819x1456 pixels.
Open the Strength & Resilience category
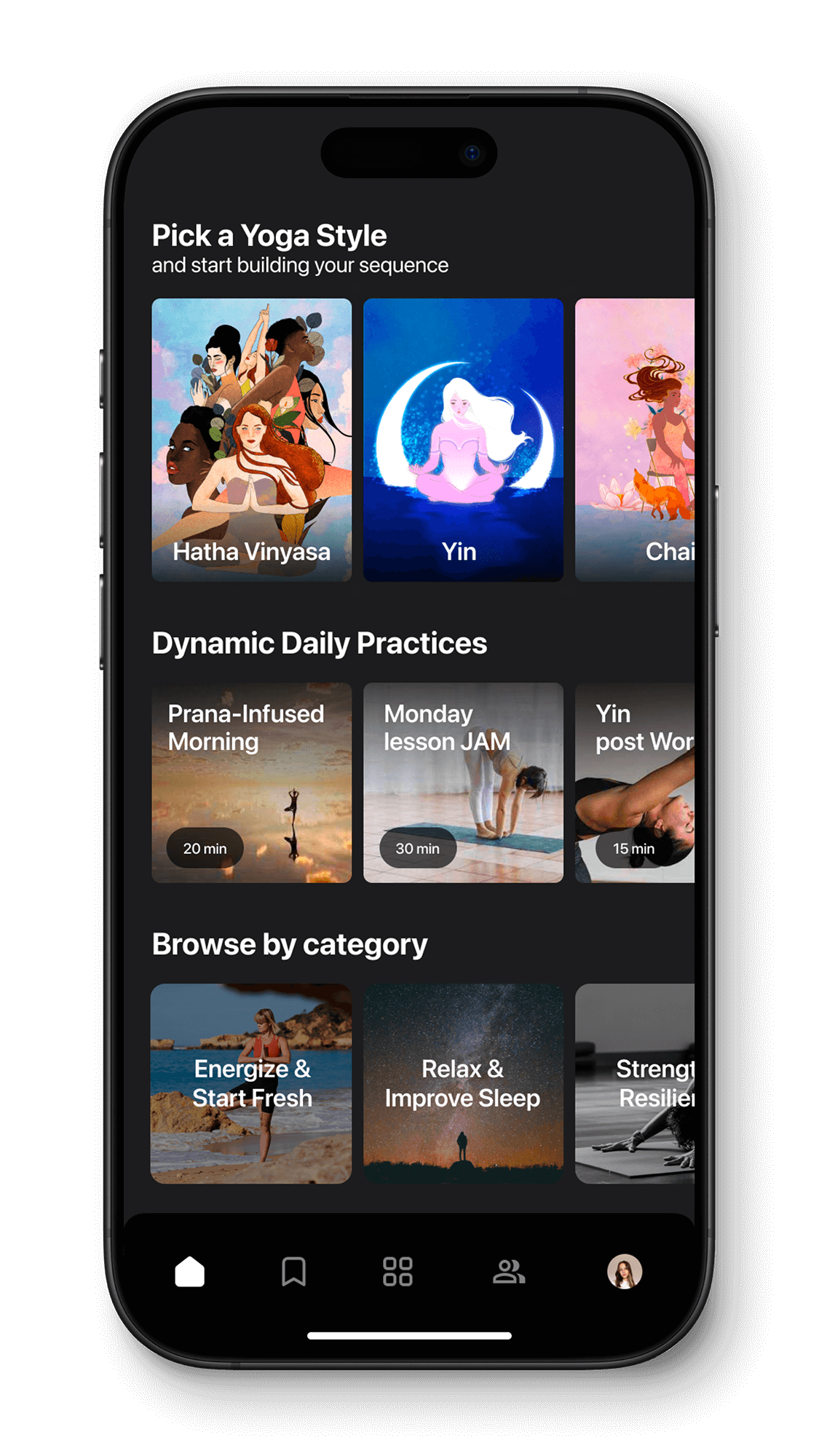coord(635,1083)
